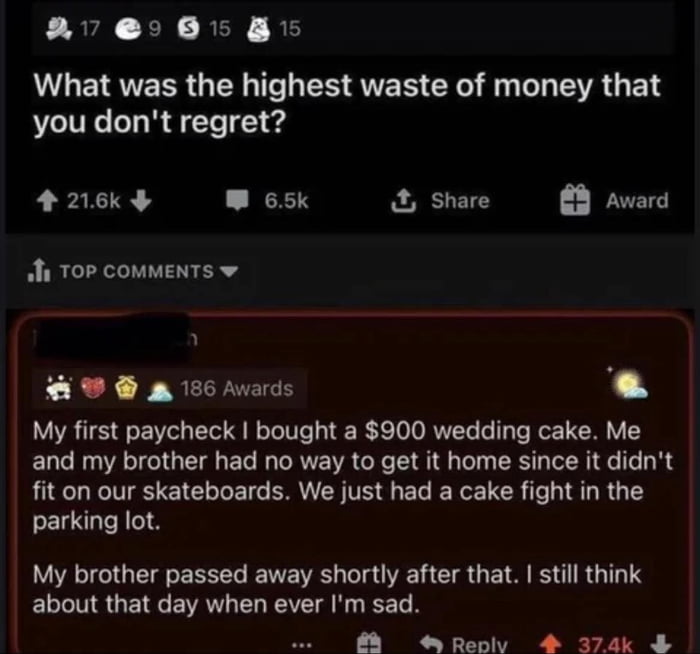The height and width of the screenshot is (654, 700).
Task: Upvote the post about wasted money
Action: click(45, 201)
